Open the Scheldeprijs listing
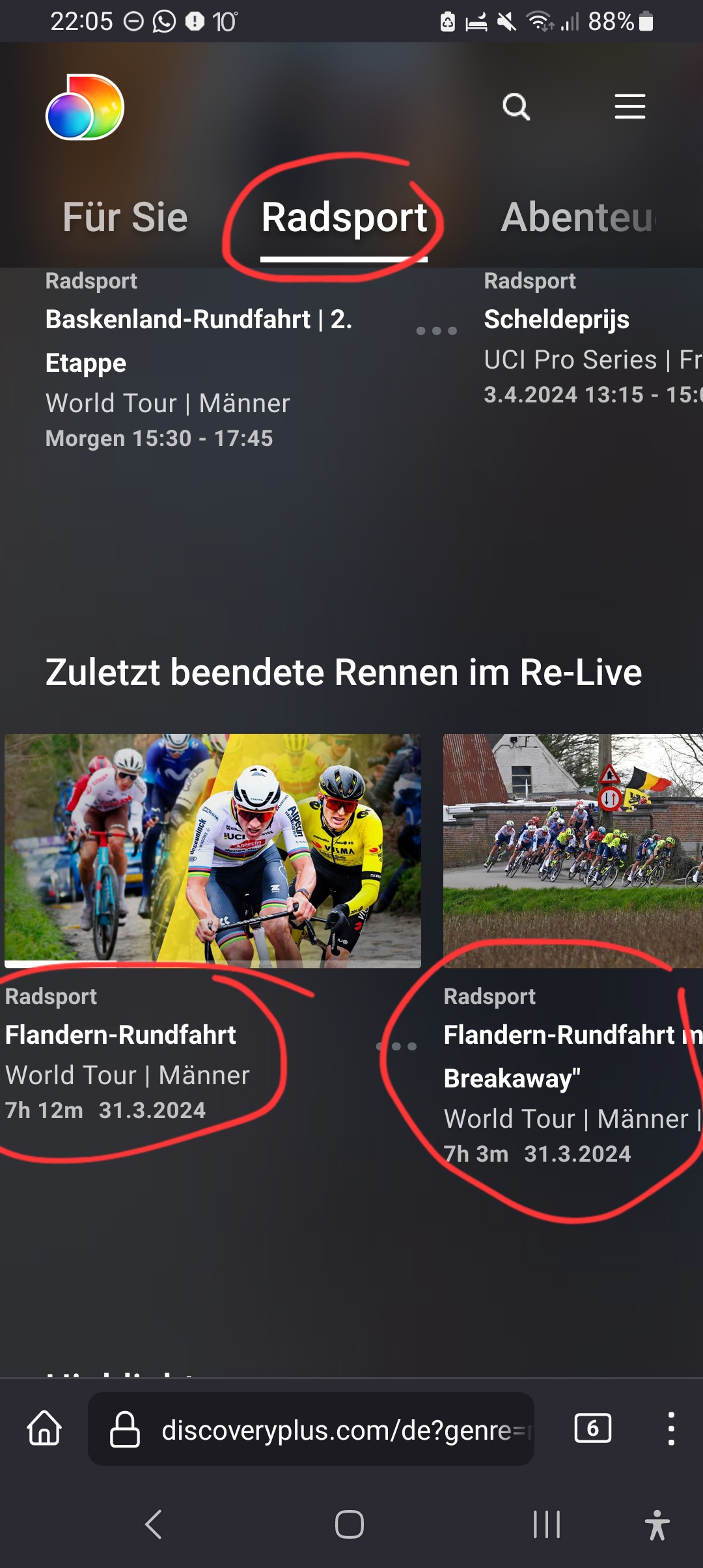The height and width of the screenshot is (1568, 703). click(557, 320)
